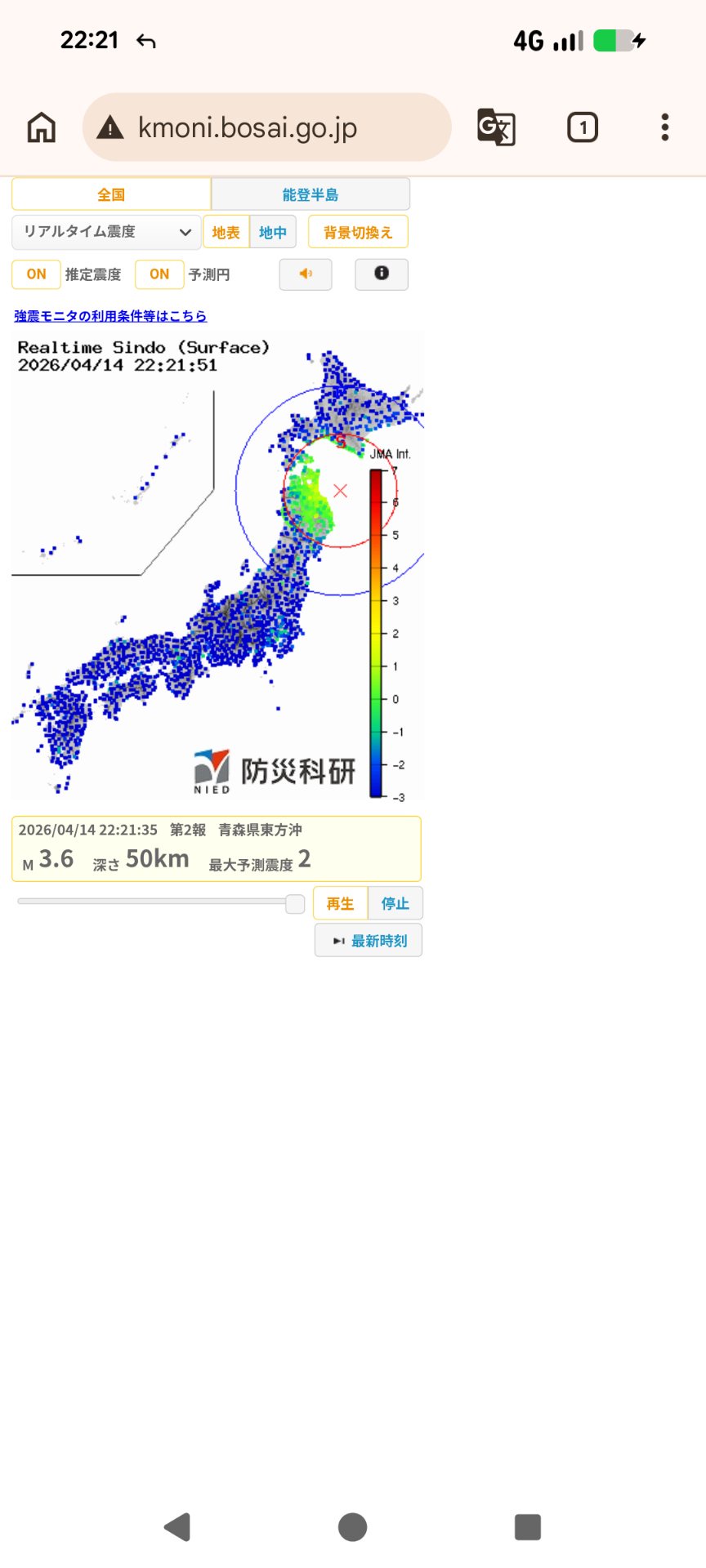Screen dimensions: 706x1568
Task: Translate this page with Google Translate icon
Action: pyautogui.click(x=496, y=127)
